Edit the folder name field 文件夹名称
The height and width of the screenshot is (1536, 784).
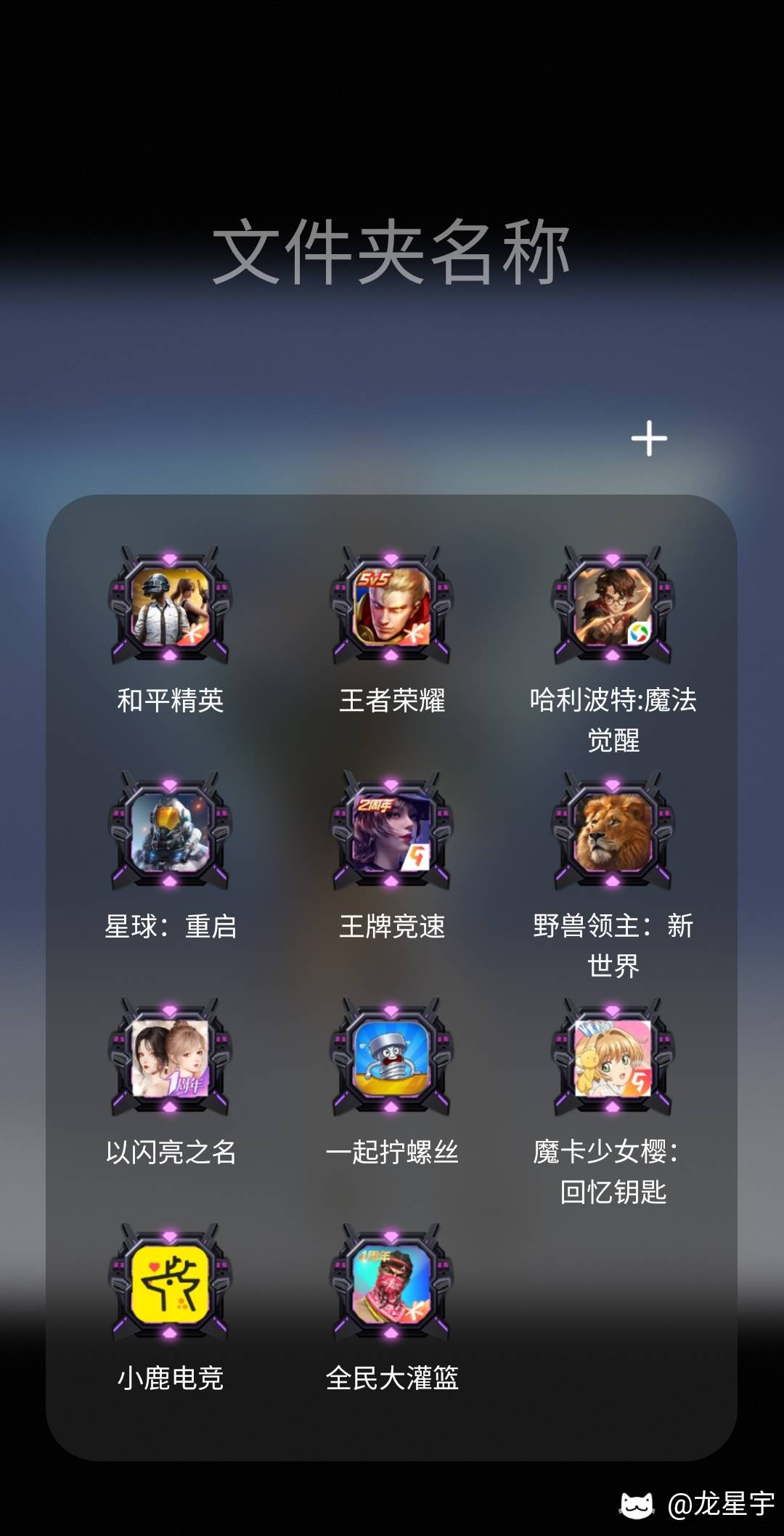pos(391,253)
